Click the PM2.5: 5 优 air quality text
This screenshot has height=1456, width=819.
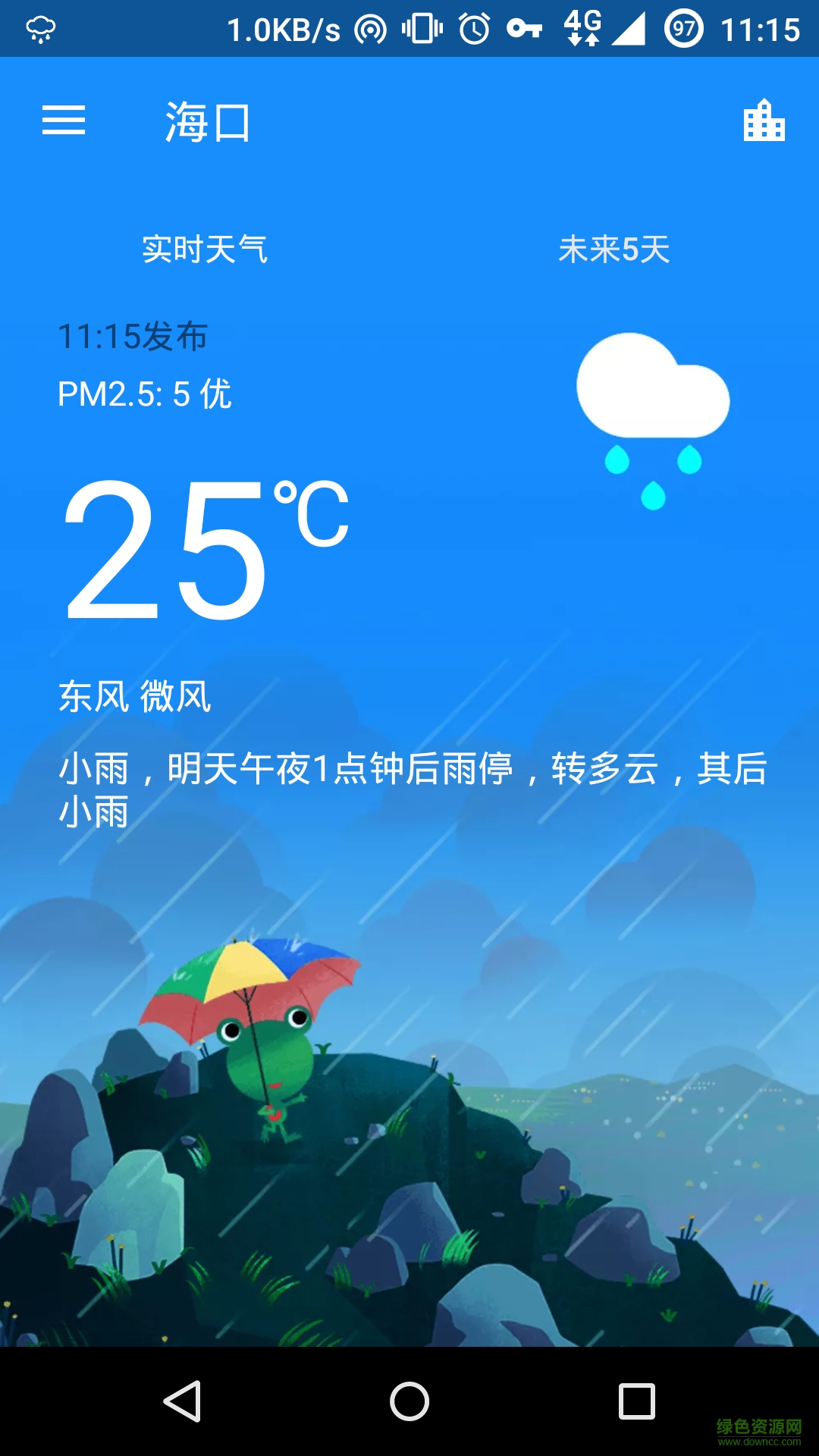click(x=146, y=395)
